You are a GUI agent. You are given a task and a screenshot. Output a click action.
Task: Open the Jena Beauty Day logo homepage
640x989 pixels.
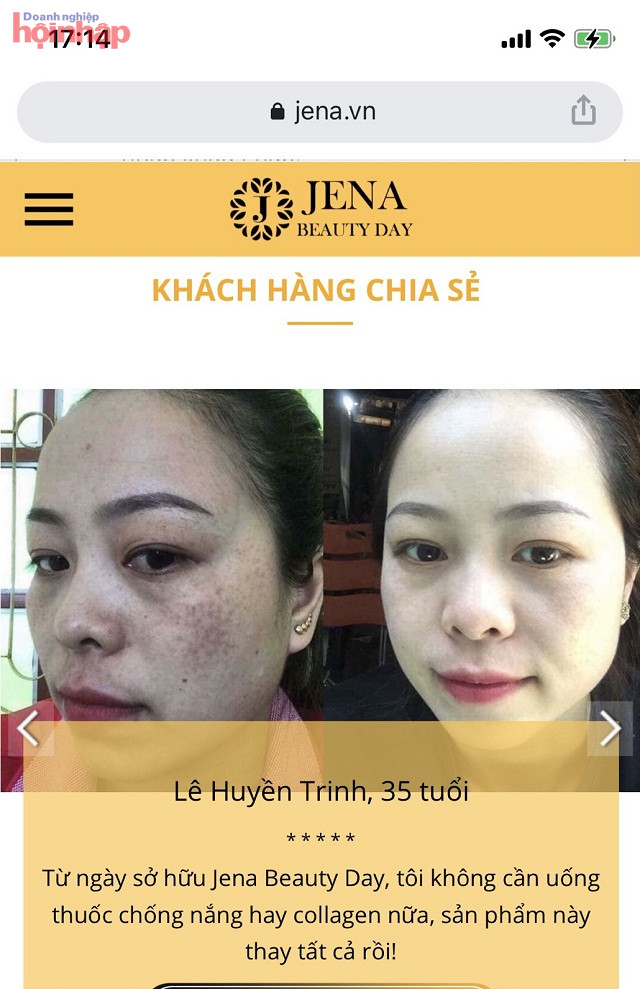click(321, 209)
